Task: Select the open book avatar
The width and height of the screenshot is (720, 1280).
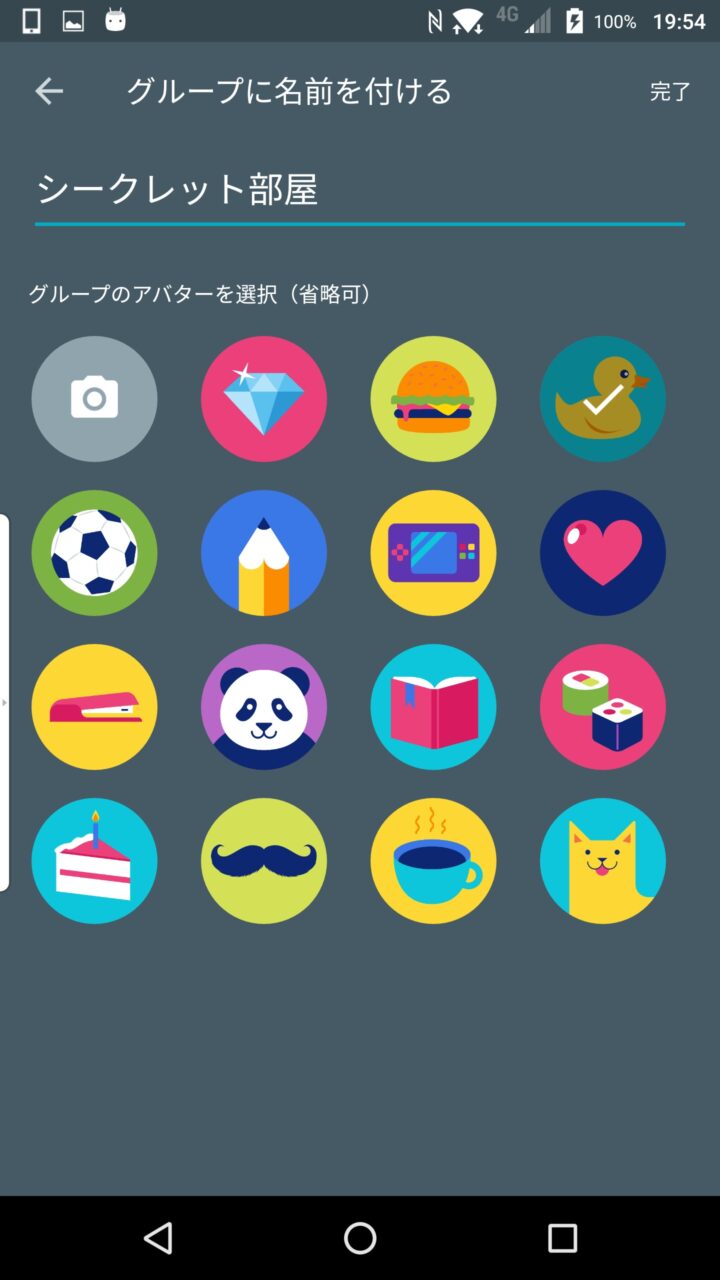Action: 433,707
